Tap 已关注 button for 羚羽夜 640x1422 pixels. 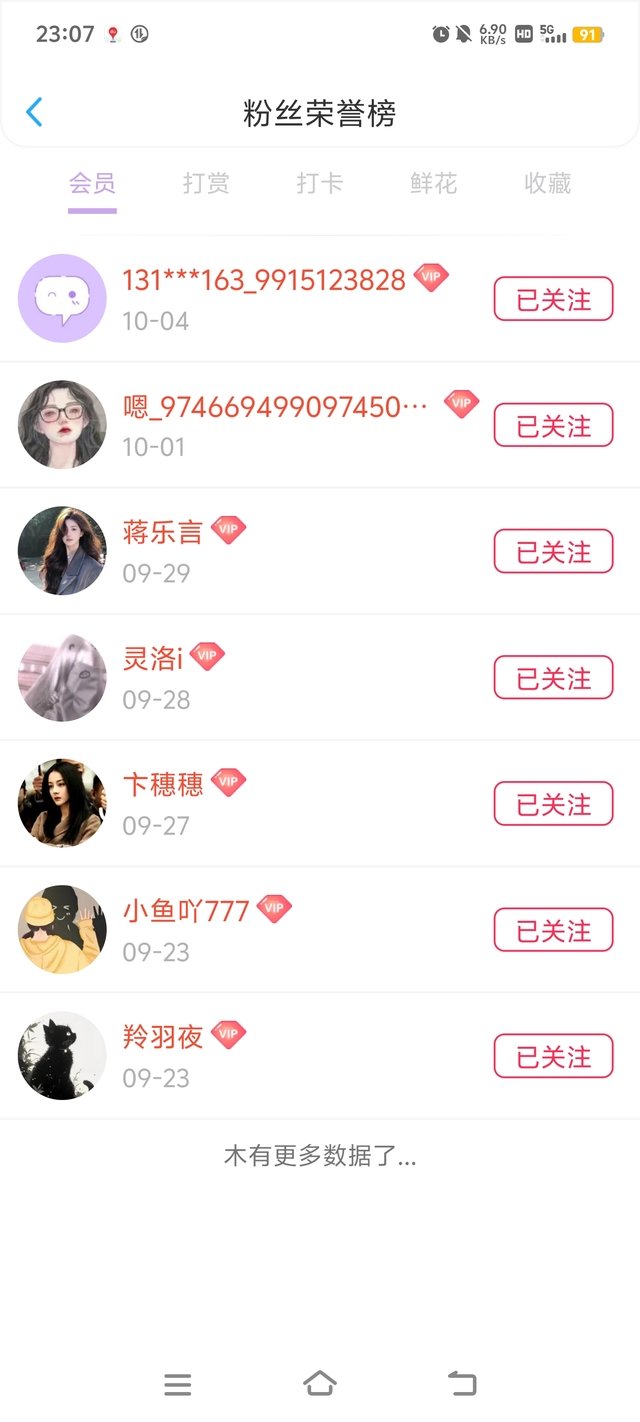coord(553,1056)
